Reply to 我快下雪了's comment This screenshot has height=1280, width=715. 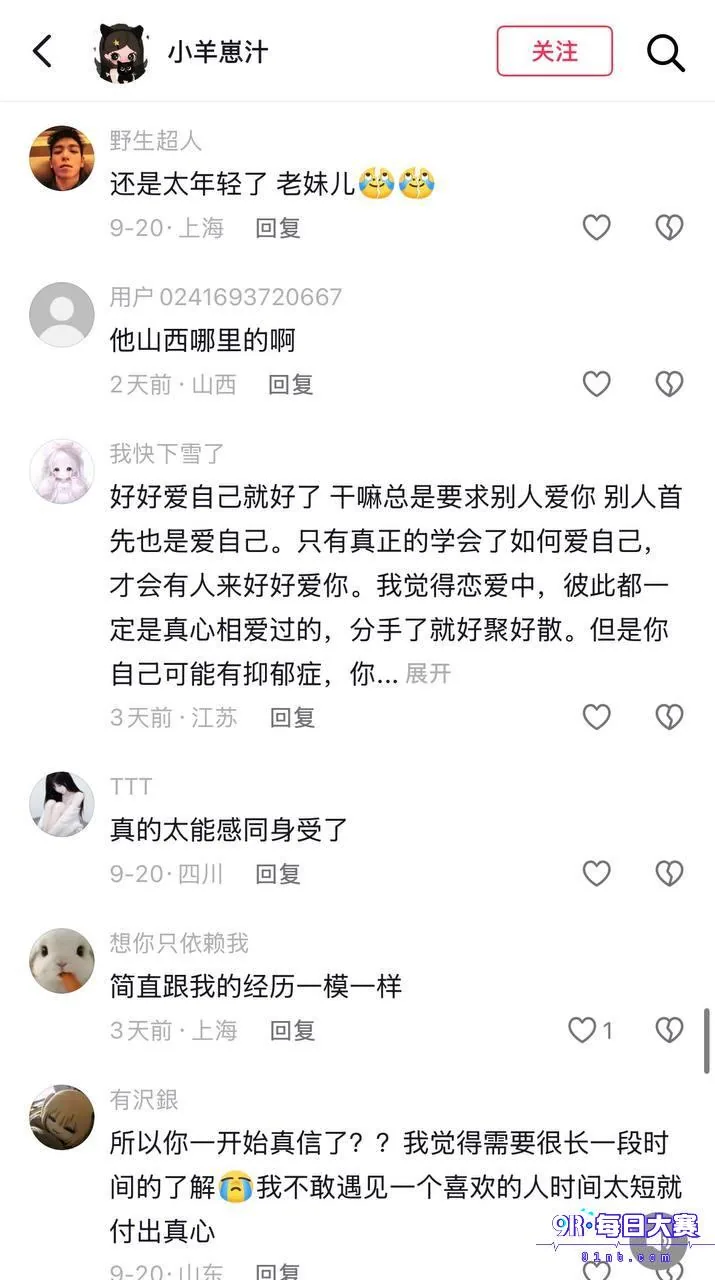coord(293,717)
